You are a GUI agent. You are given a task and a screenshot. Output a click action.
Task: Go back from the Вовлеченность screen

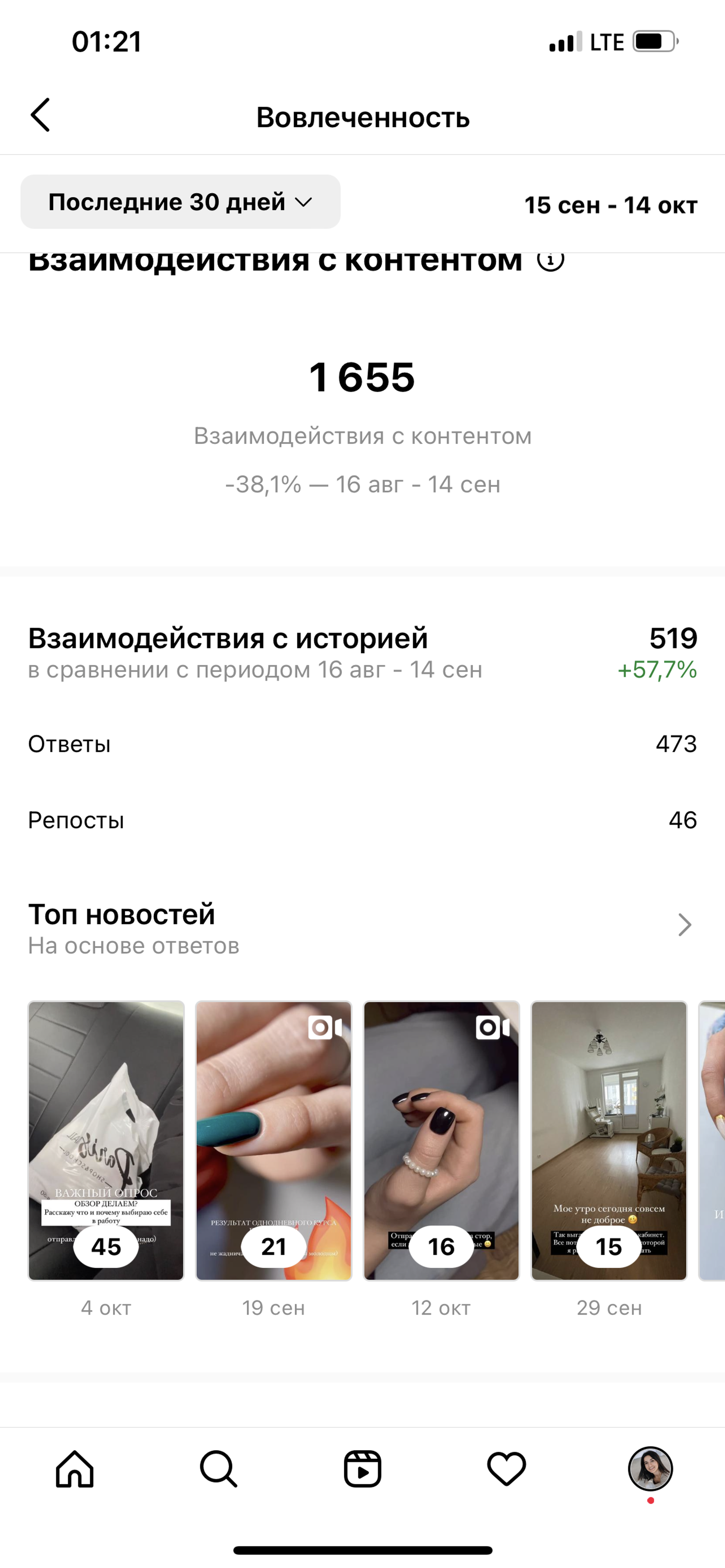coord(40,115)
